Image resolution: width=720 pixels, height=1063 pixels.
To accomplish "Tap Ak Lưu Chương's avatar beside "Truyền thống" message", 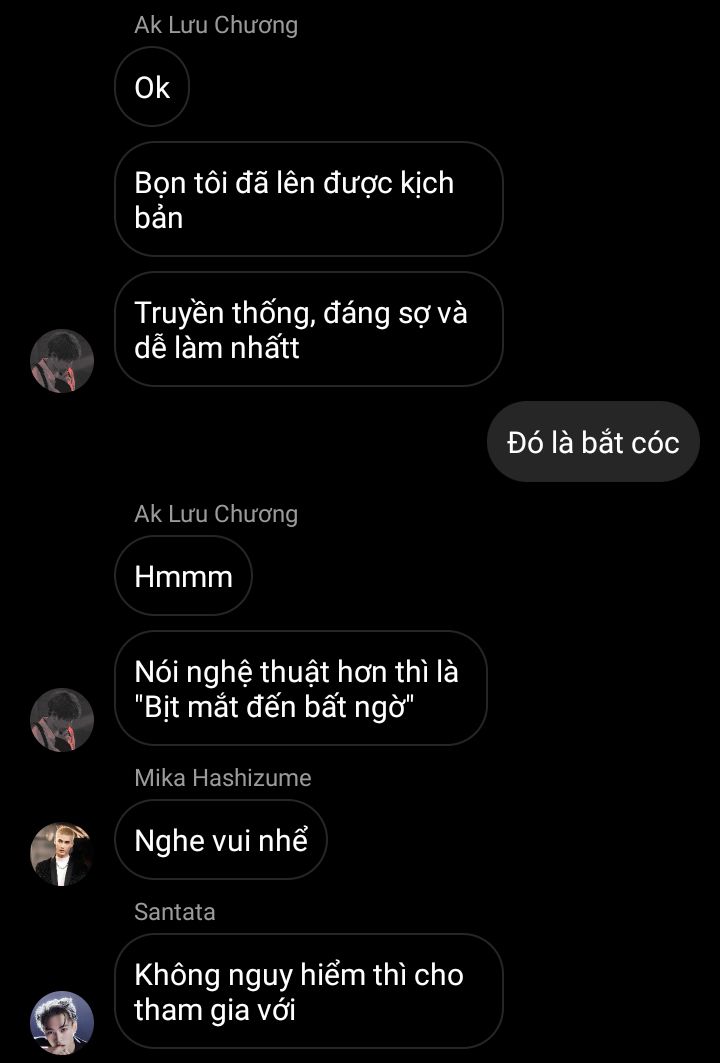I will [62, 361].
